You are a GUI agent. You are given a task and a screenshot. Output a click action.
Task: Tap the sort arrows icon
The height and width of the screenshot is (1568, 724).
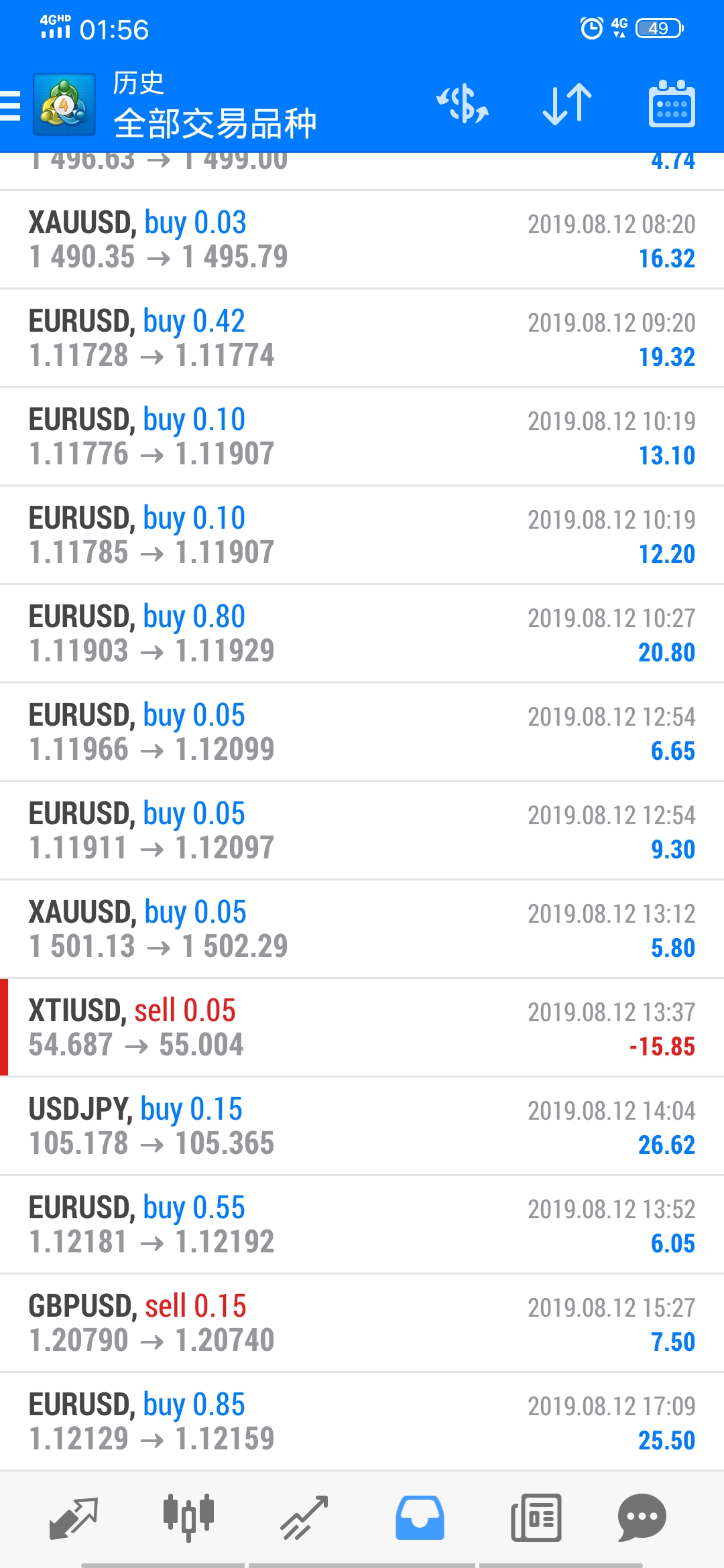click(567, 105)
